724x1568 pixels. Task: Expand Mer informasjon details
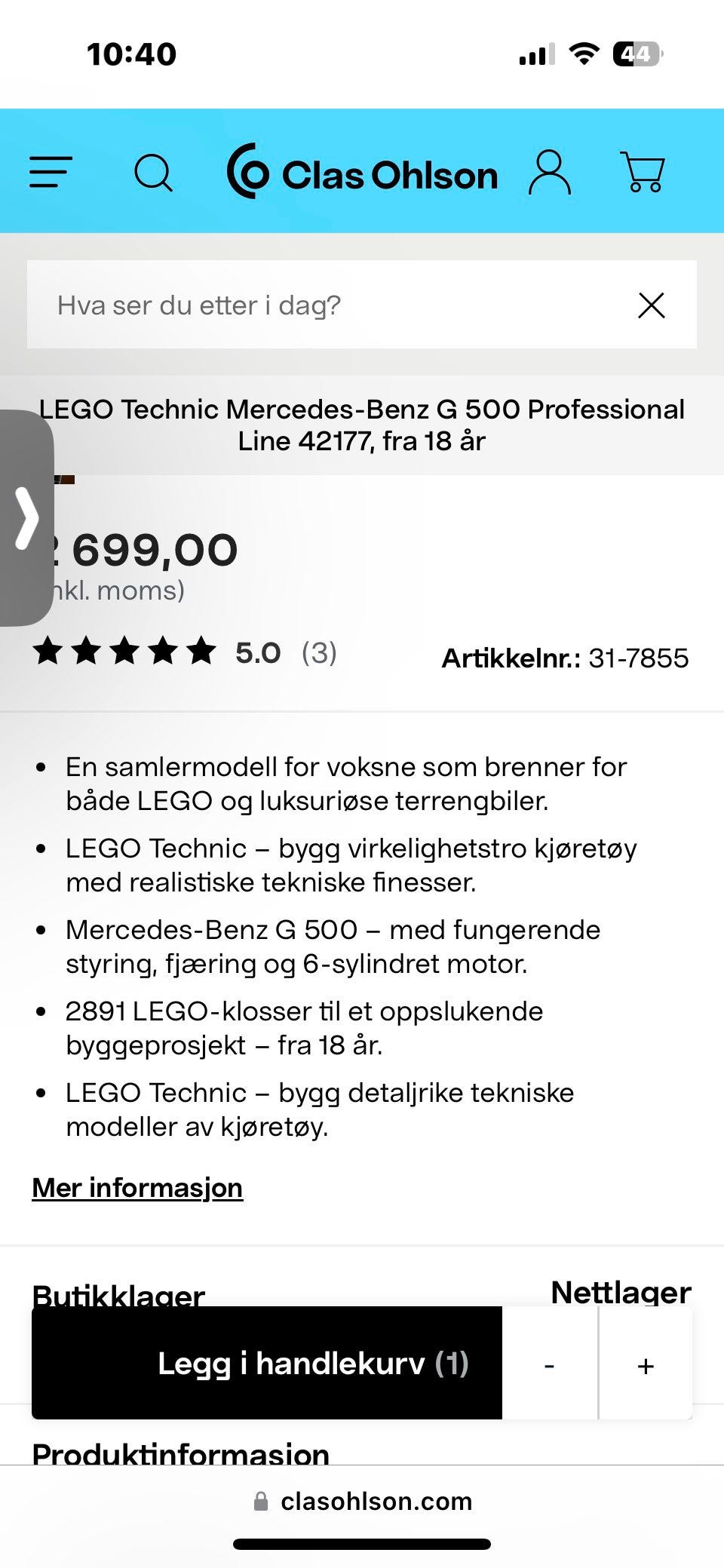(x=137, y=1186)
